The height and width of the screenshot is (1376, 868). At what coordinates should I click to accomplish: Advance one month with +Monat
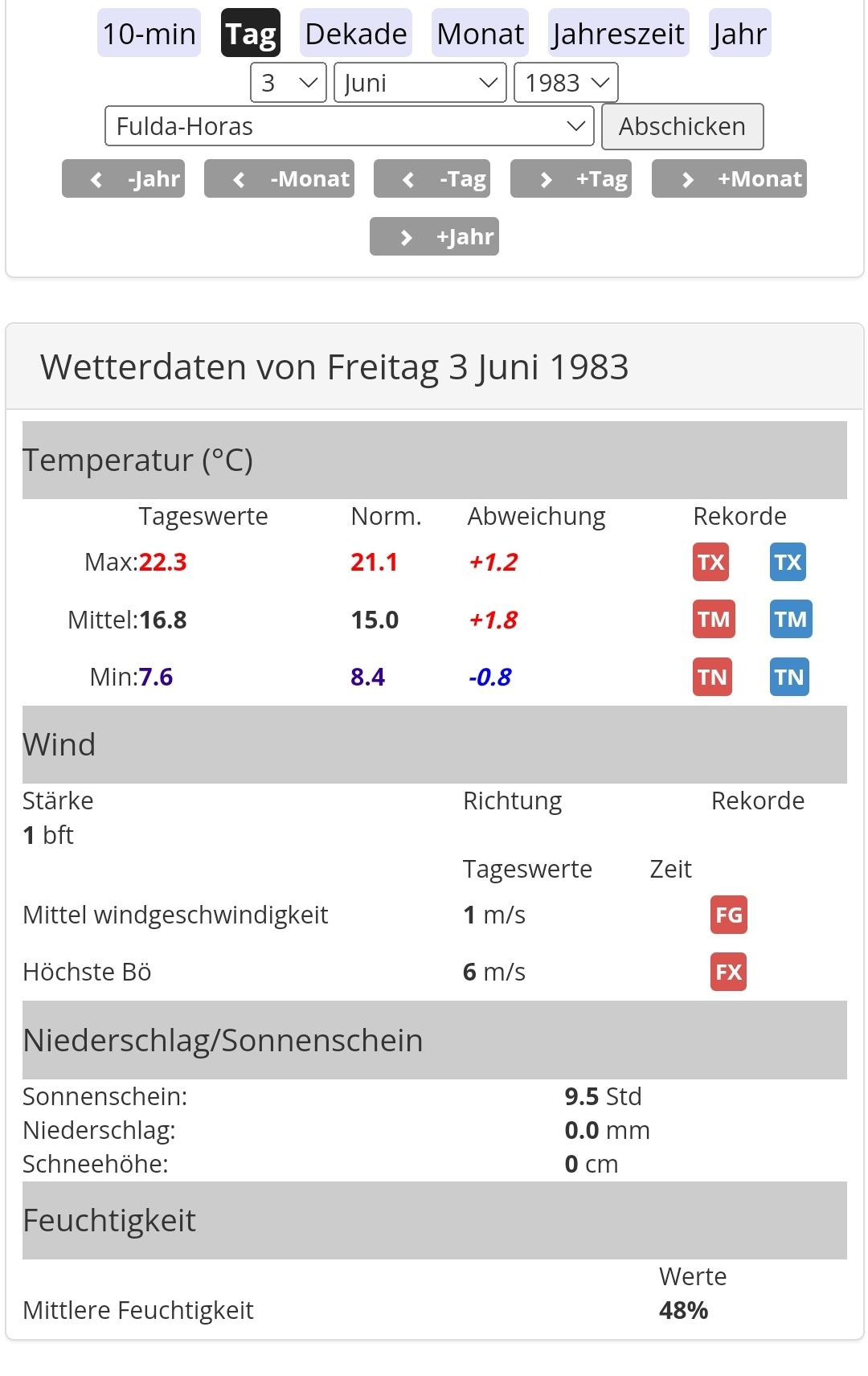pos(729,178)
